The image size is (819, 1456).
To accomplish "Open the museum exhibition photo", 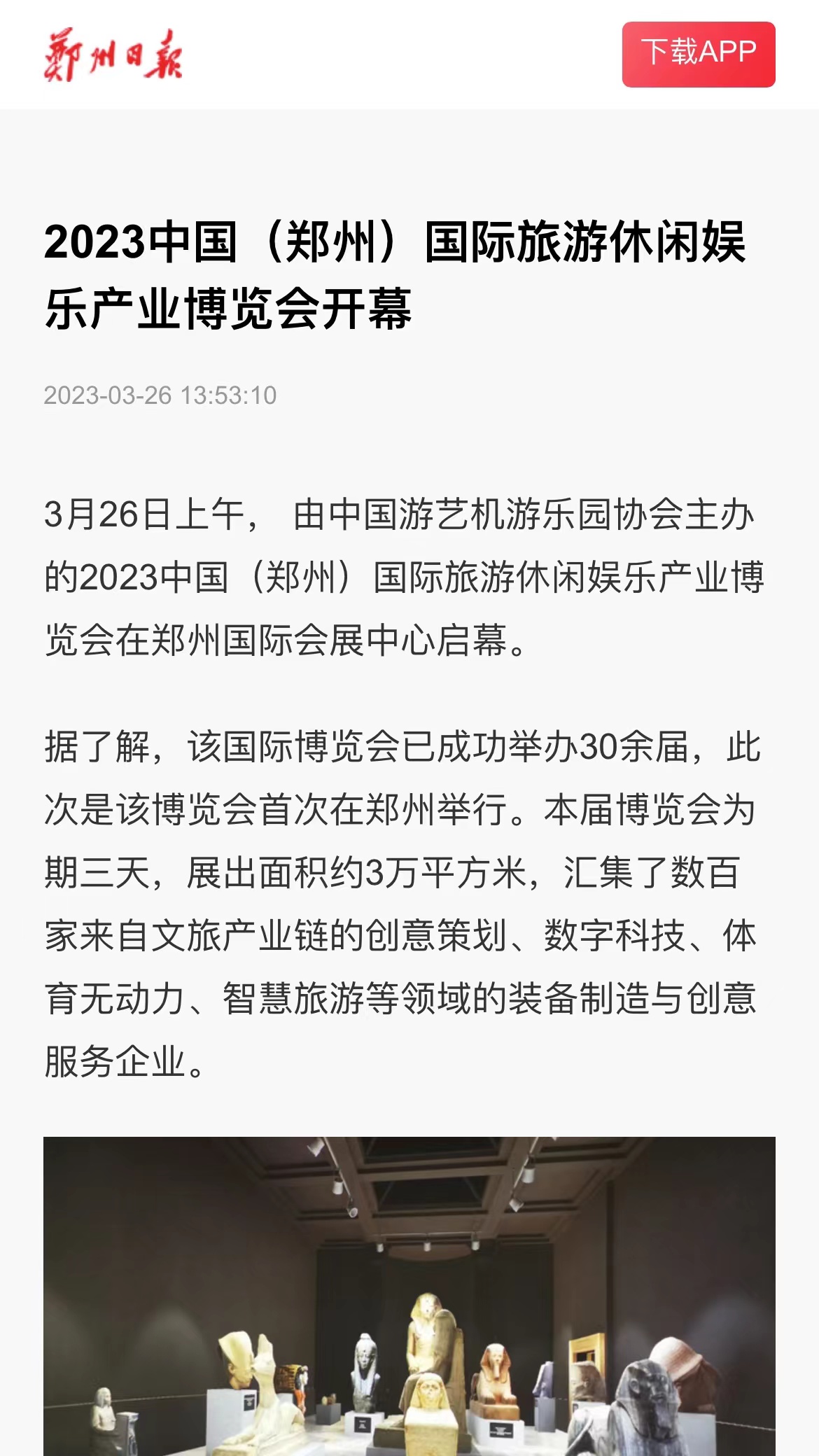I will [x=409, y=1295].
